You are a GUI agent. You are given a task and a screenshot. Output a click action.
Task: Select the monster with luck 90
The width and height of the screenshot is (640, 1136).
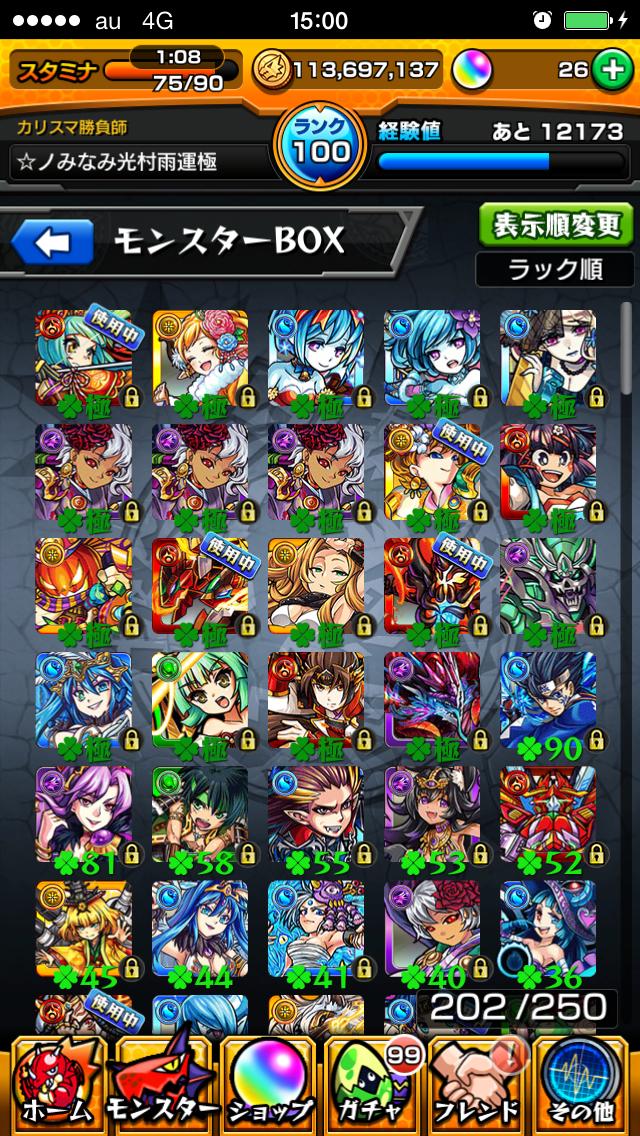click(547, 700)
